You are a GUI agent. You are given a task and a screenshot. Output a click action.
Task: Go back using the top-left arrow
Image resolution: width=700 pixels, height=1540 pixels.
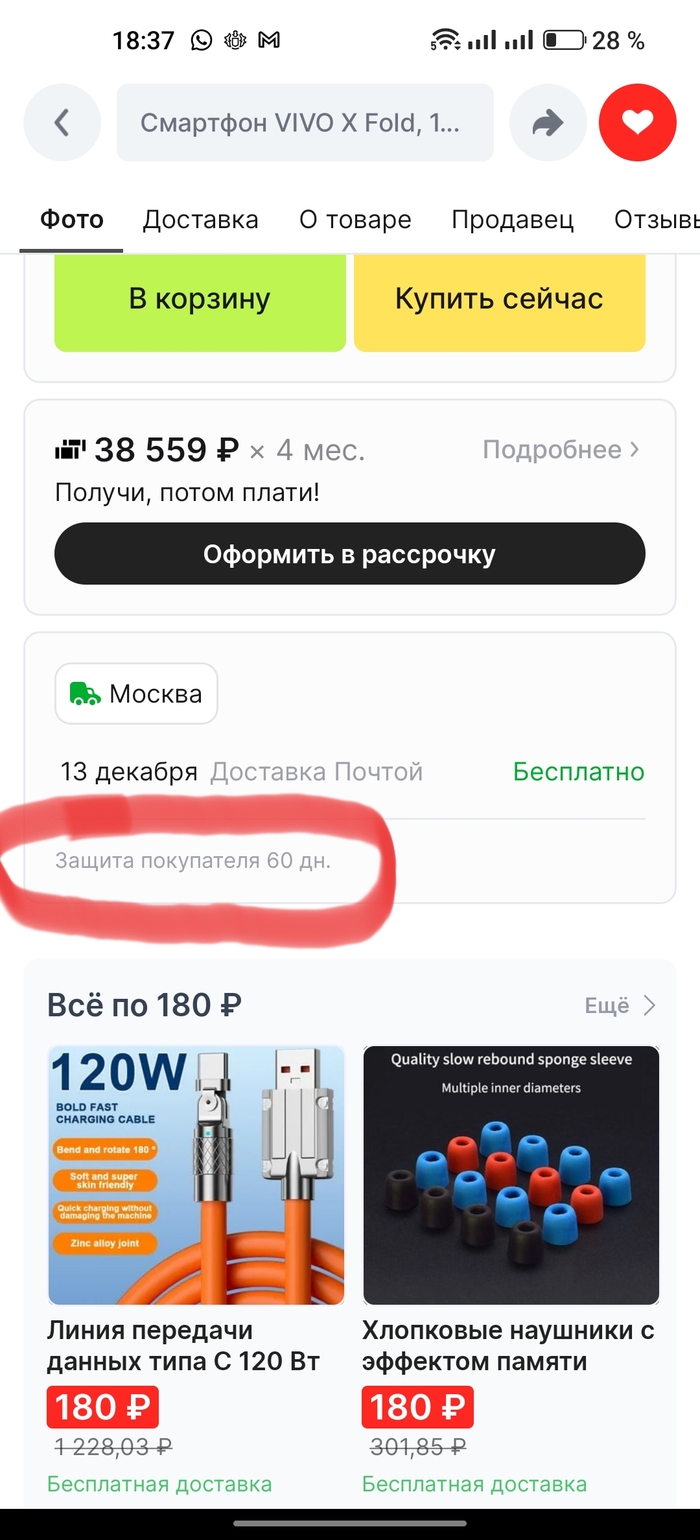[x=62, y=123]
